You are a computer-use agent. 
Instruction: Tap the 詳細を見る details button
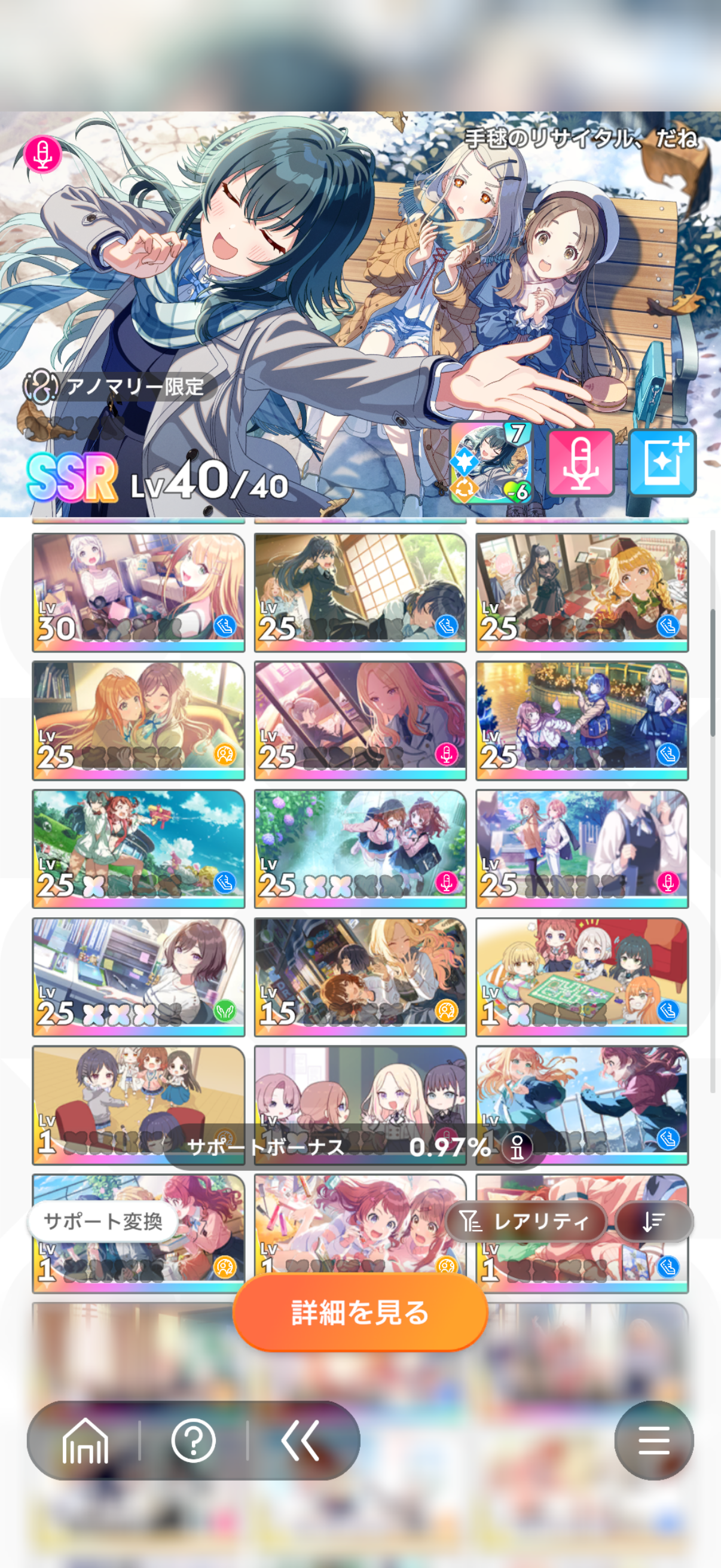[360, 1311]
